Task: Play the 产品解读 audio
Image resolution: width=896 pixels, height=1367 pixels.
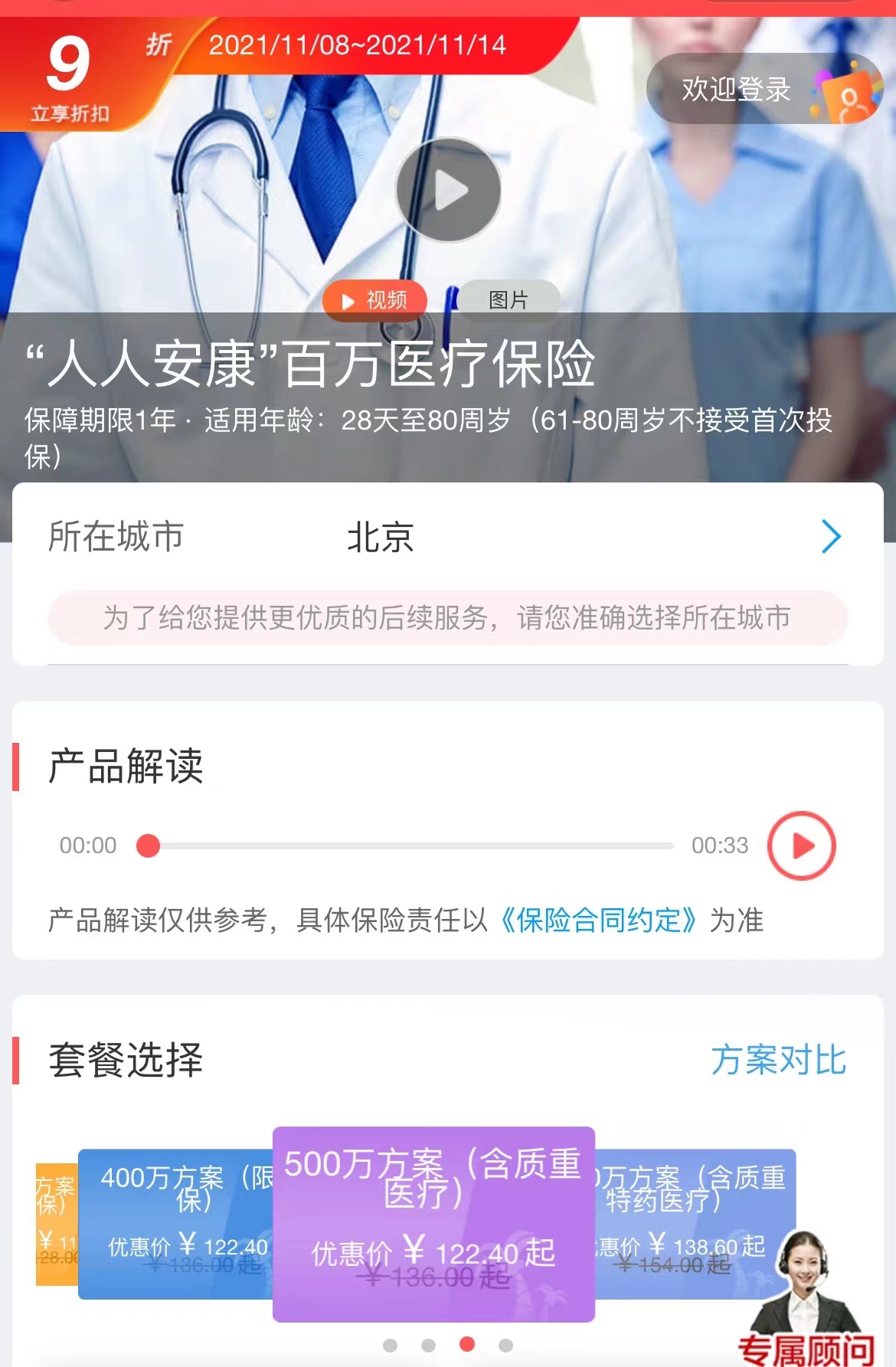Action: (x=801, y=845)
